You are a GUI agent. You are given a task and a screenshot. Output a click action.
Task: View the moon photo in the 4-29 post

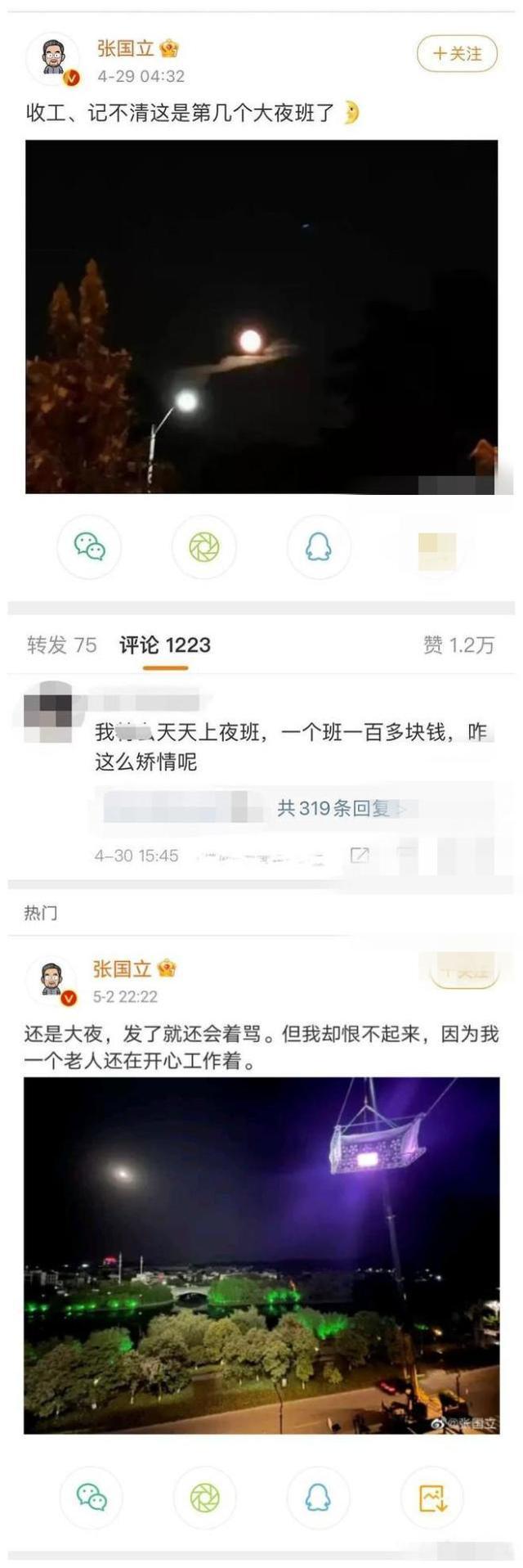261,317
